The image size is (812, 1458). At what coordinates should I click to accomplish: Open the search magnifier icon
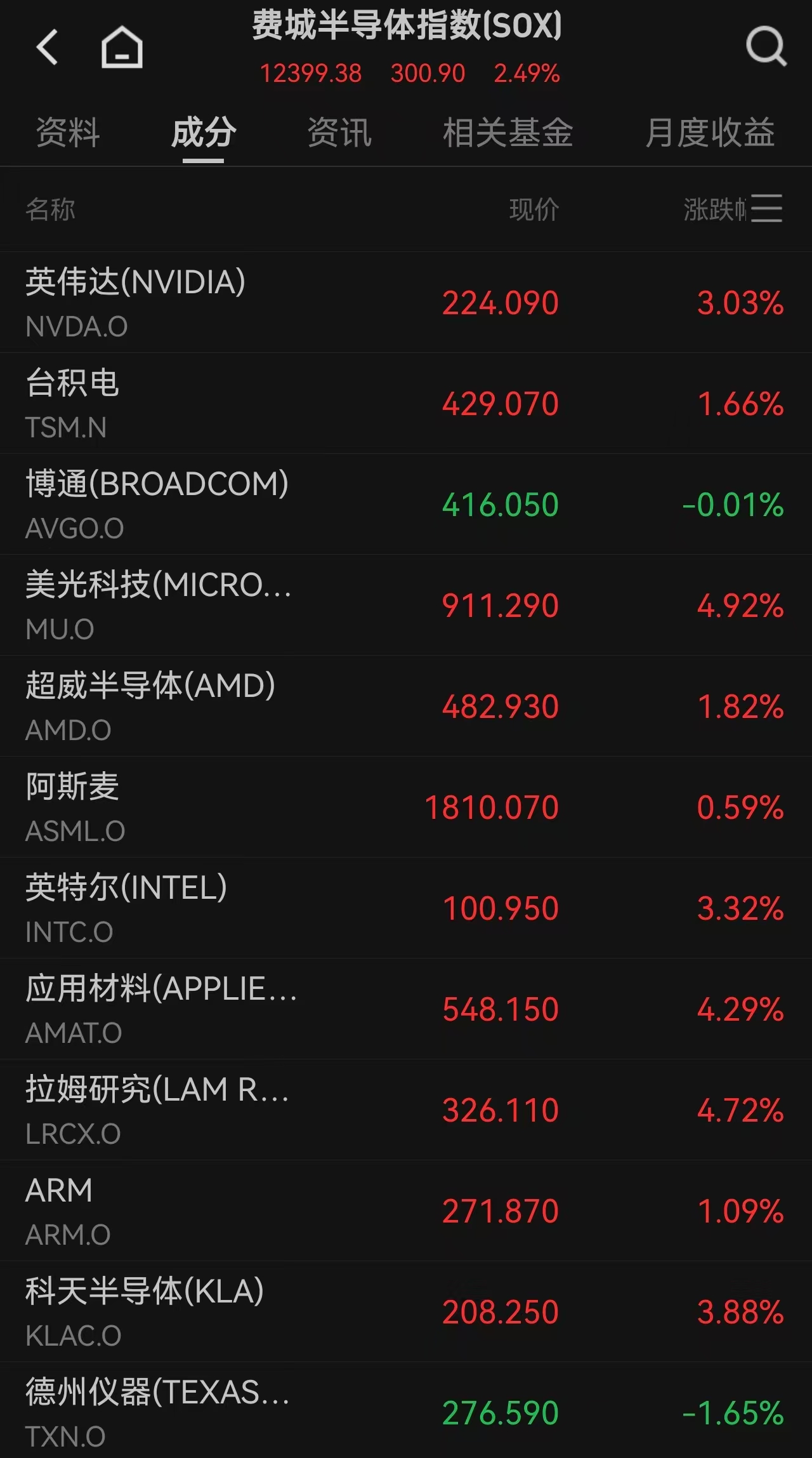(766, 46)
